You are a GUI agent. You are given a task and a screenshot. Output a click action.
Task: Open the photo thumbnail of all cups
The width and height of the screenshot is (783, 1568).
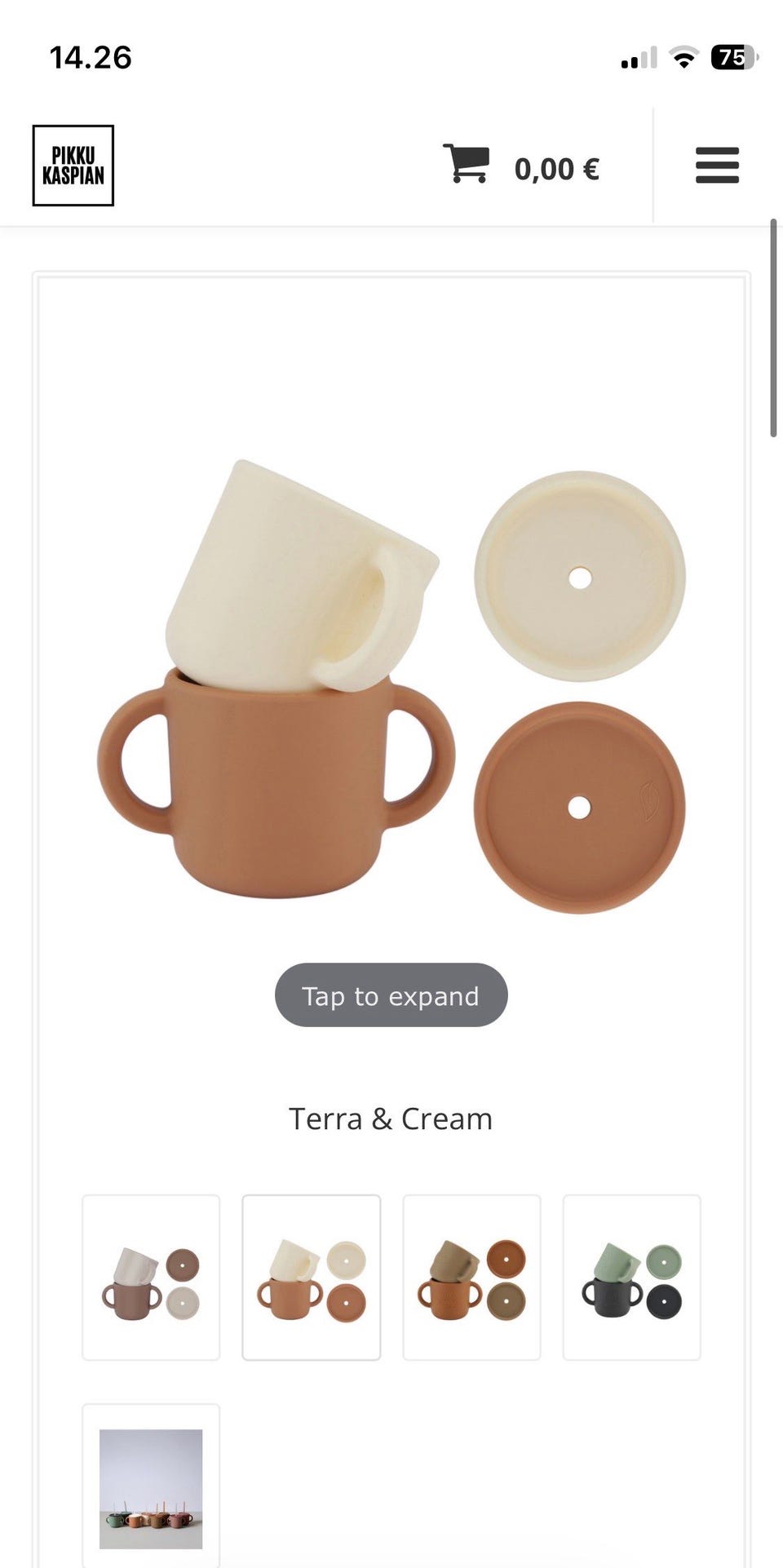coord(151,1487)
